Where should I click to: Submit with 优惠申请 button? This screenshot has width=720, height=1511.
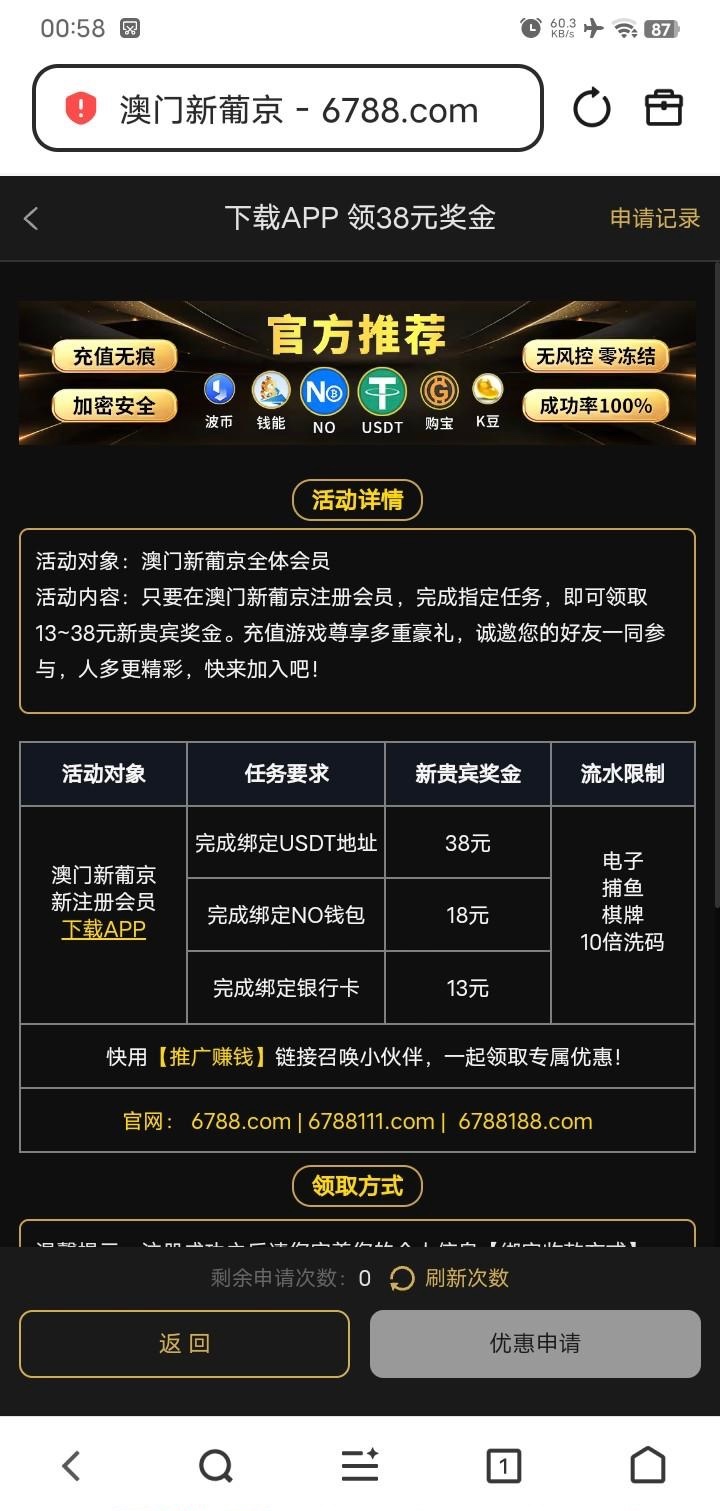[x=535, y=1343]
